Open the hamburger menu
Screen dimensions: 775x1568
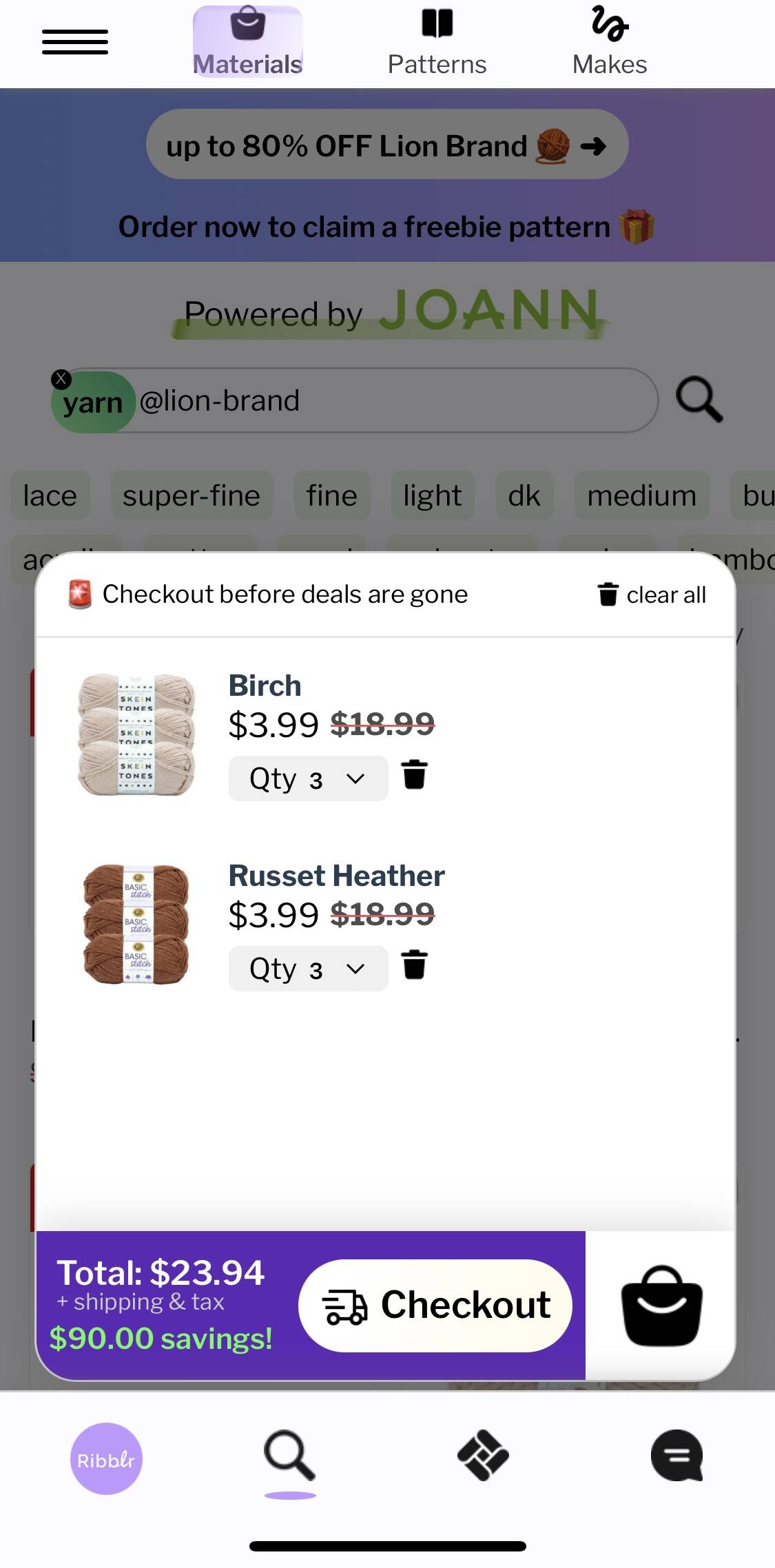(x=75, y=42)
